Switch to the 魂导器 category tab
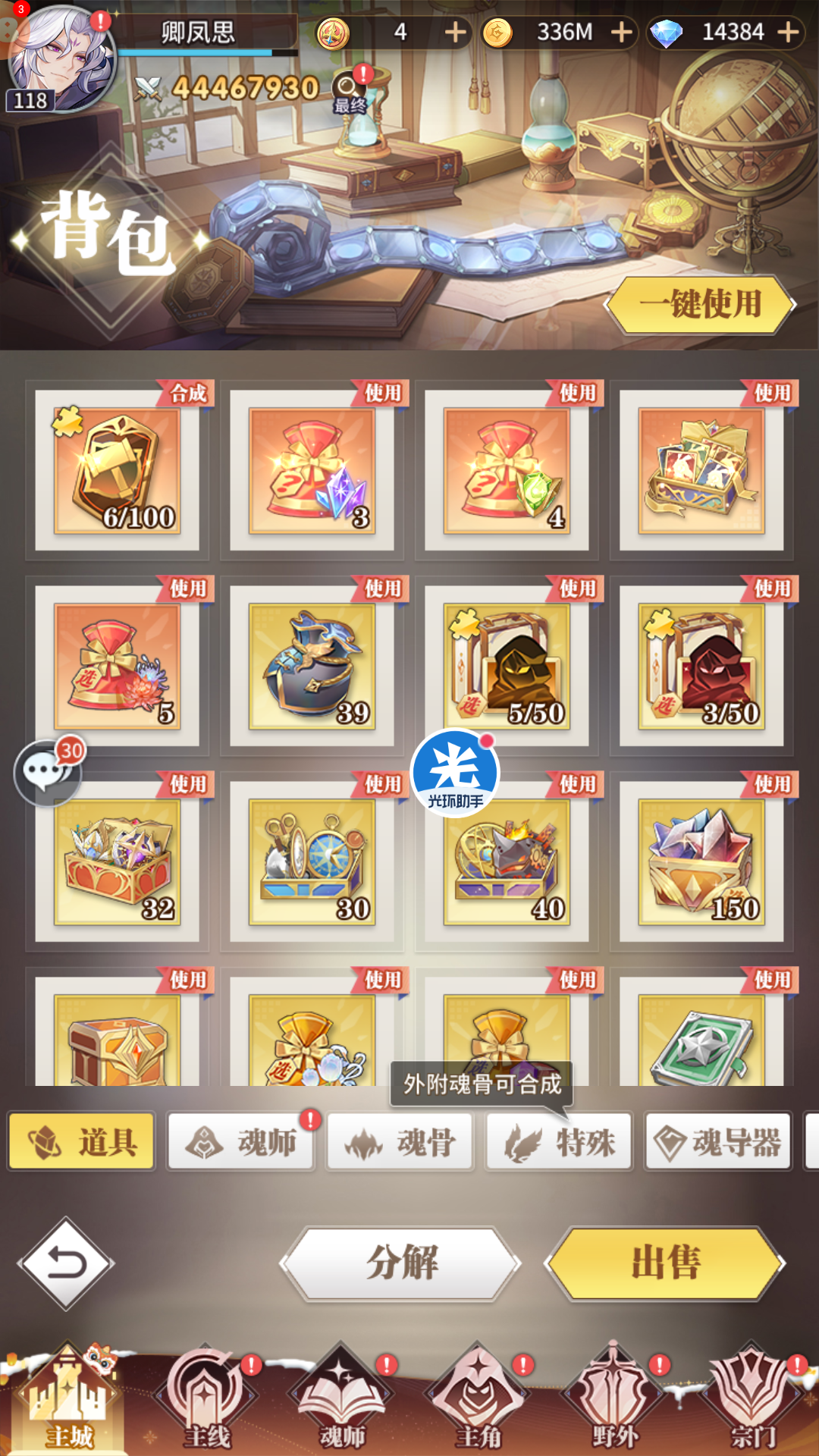The height and width of the screenshot is (1456, 819). click(x=718, y=1142)
